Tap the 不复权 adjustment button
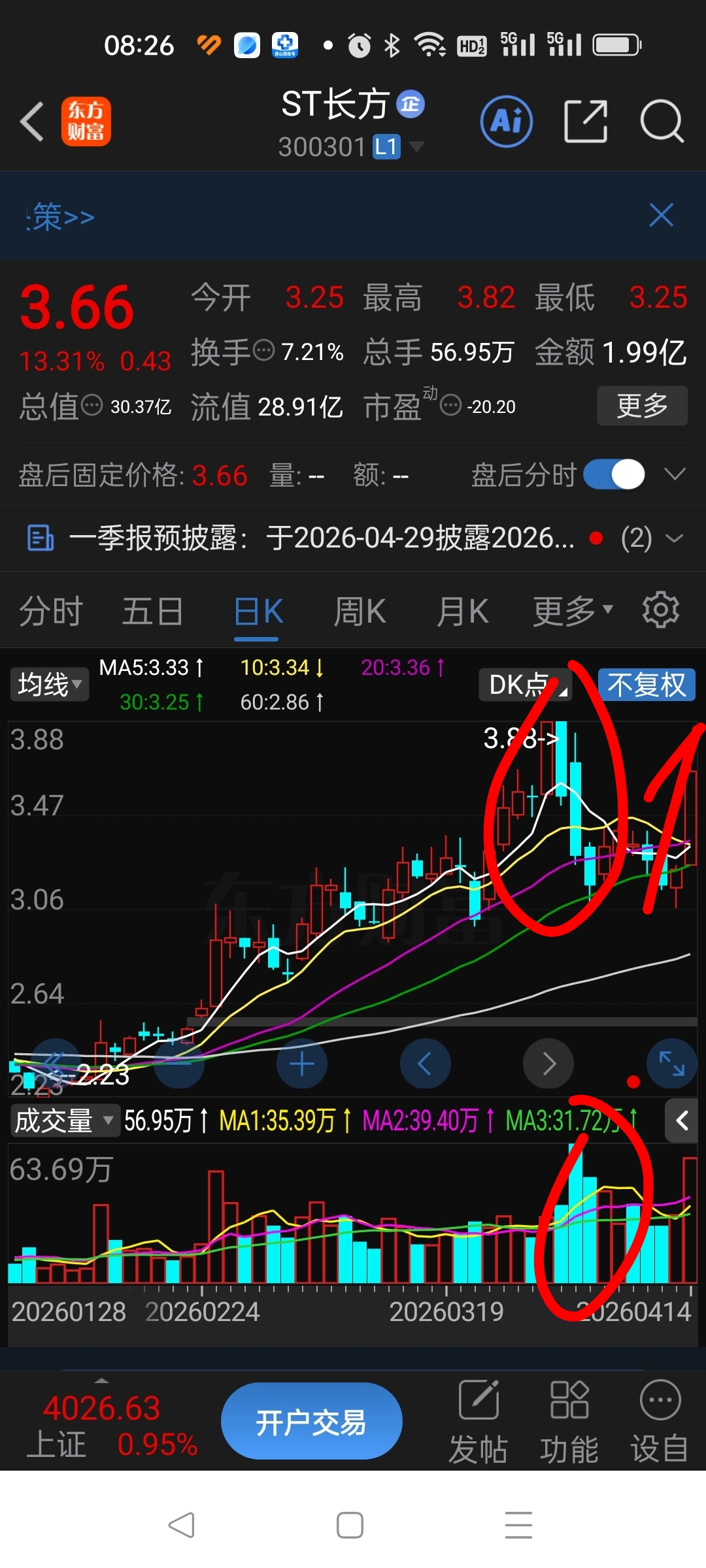 647,685
